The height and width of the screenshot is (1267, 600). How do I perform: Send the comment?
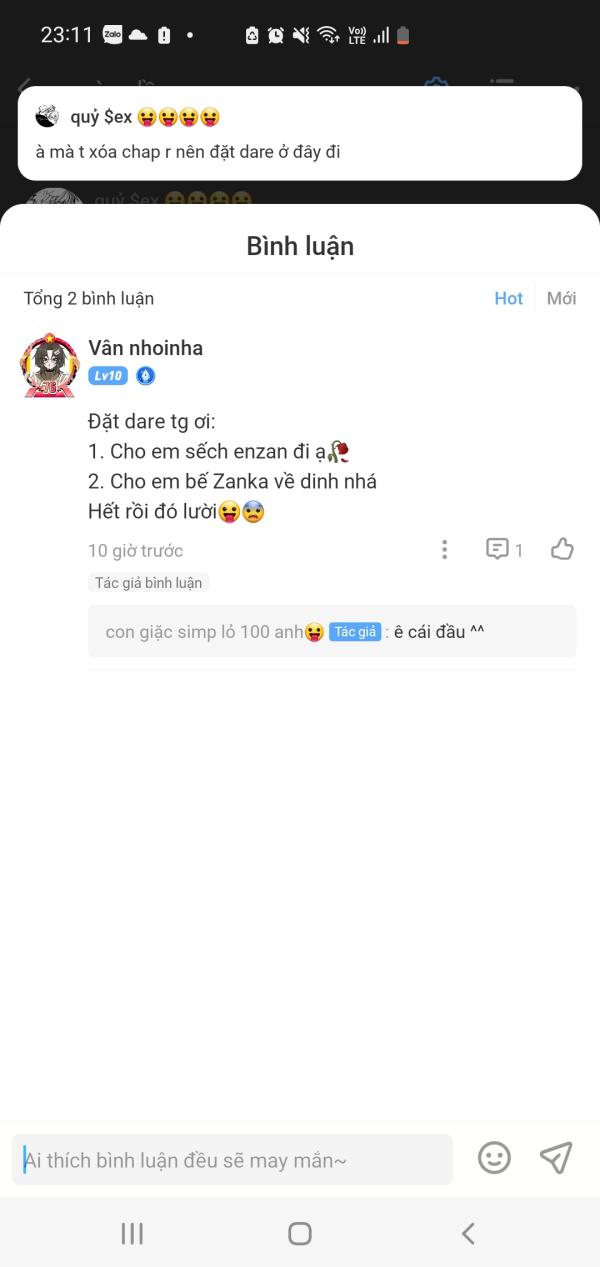click(x=556, y=1158)
